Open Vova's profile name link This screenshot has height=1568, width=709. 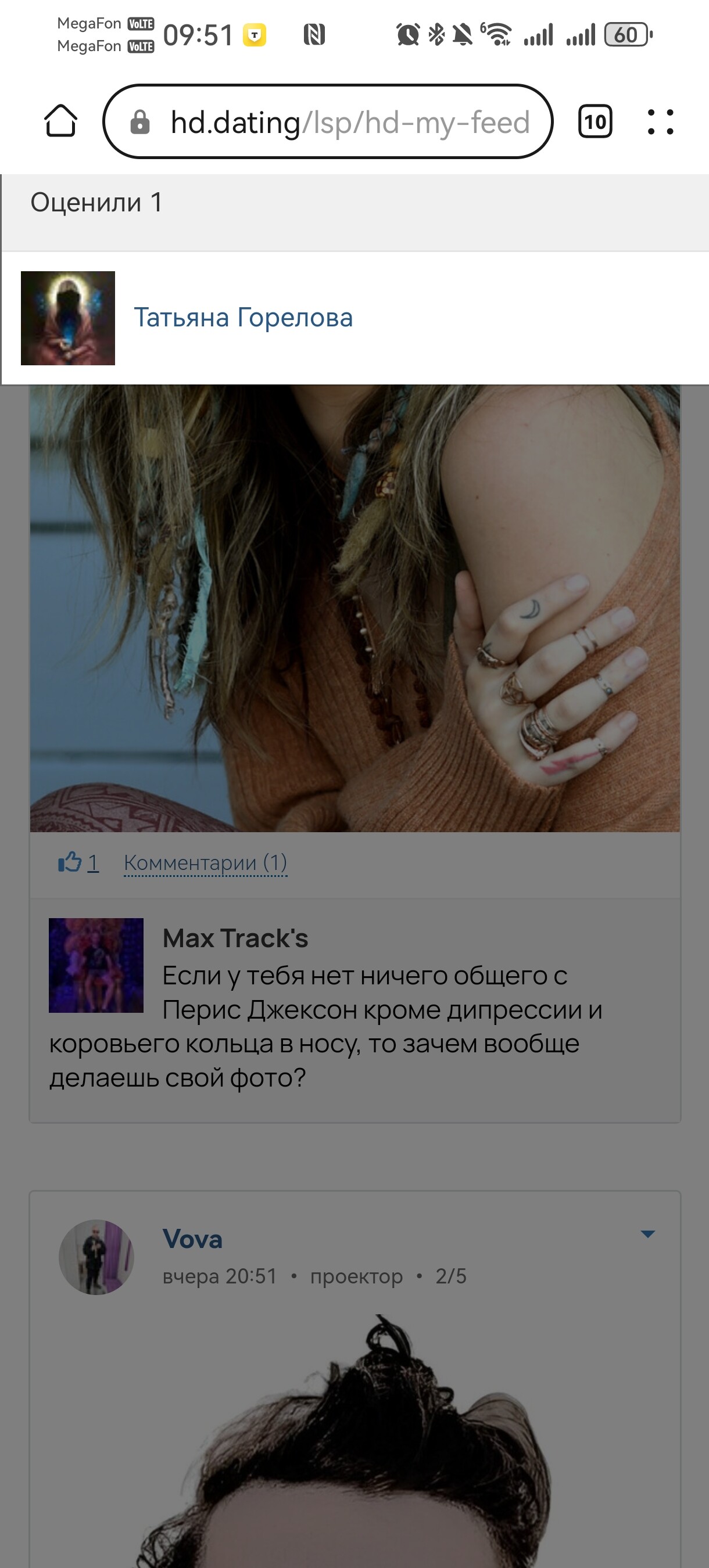(x=192, y=1239)
